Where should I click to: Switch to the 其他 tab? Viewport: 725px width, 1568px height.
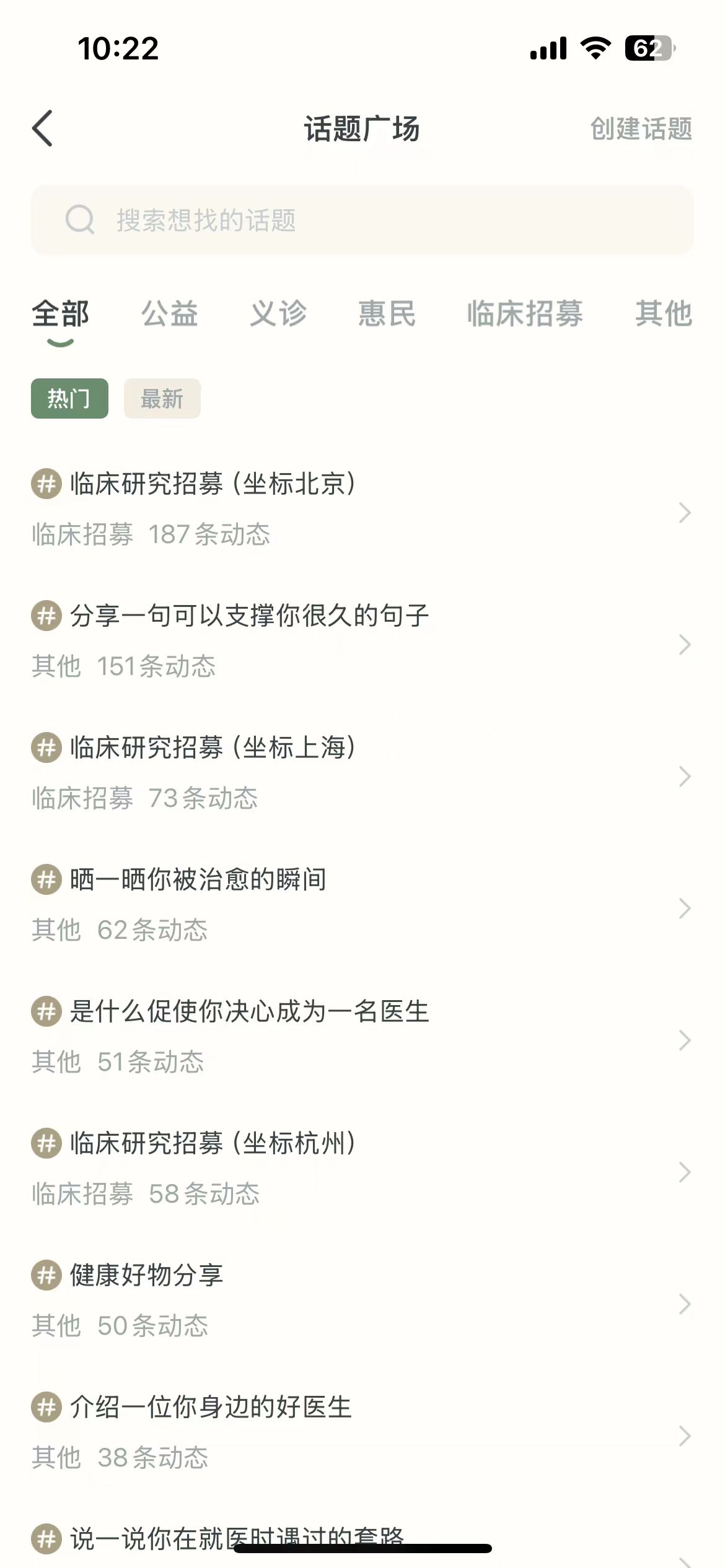(664, 313)
